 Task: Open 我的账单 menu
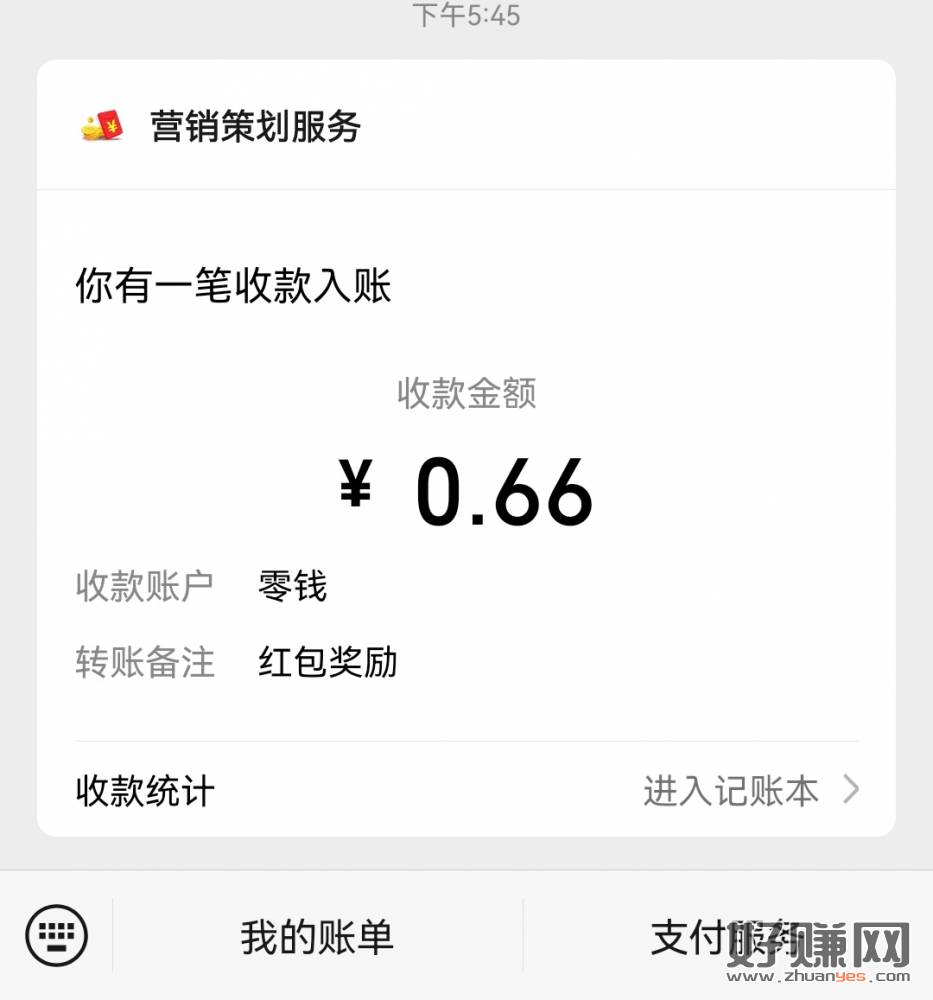point(317,937)
